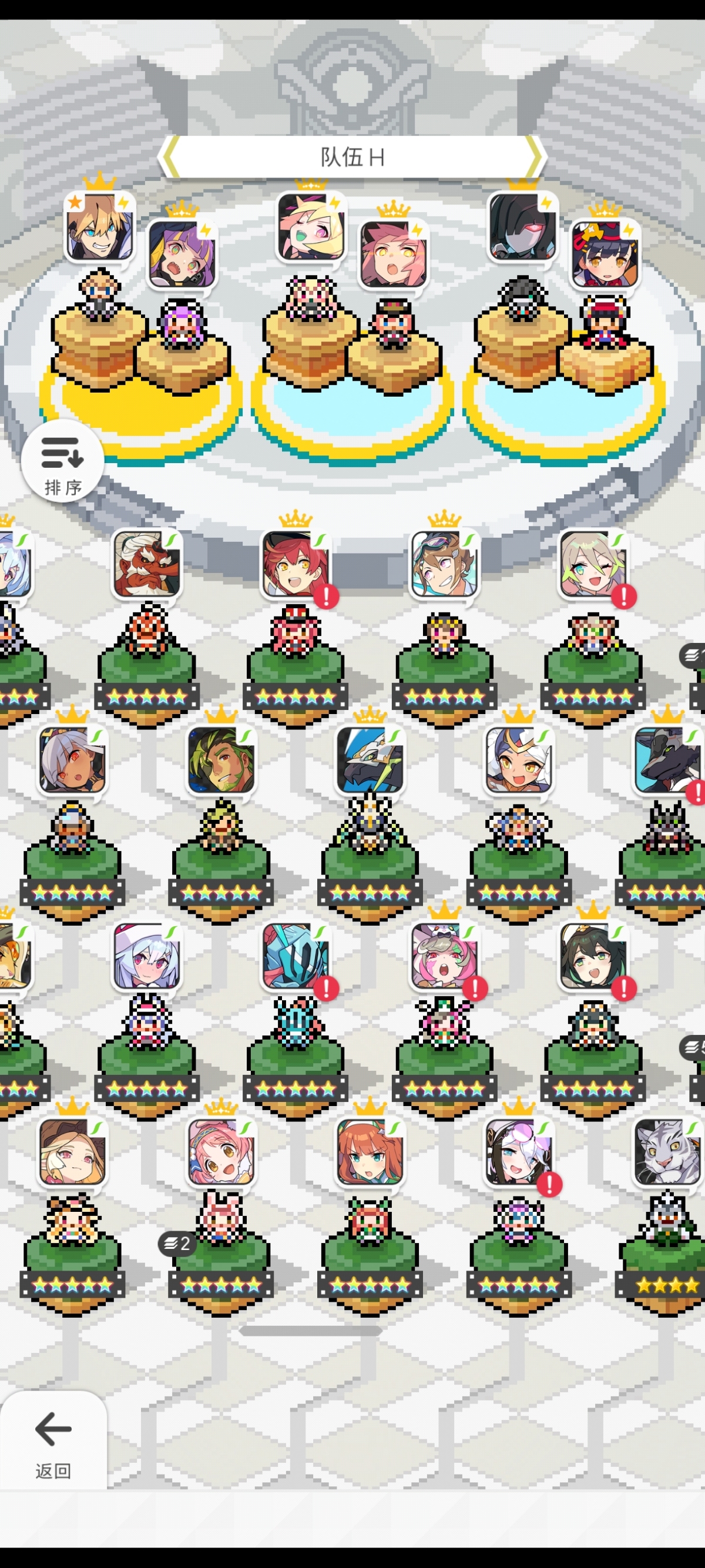
Task: Switch to the previous team with left arrow
Action: 170,157
